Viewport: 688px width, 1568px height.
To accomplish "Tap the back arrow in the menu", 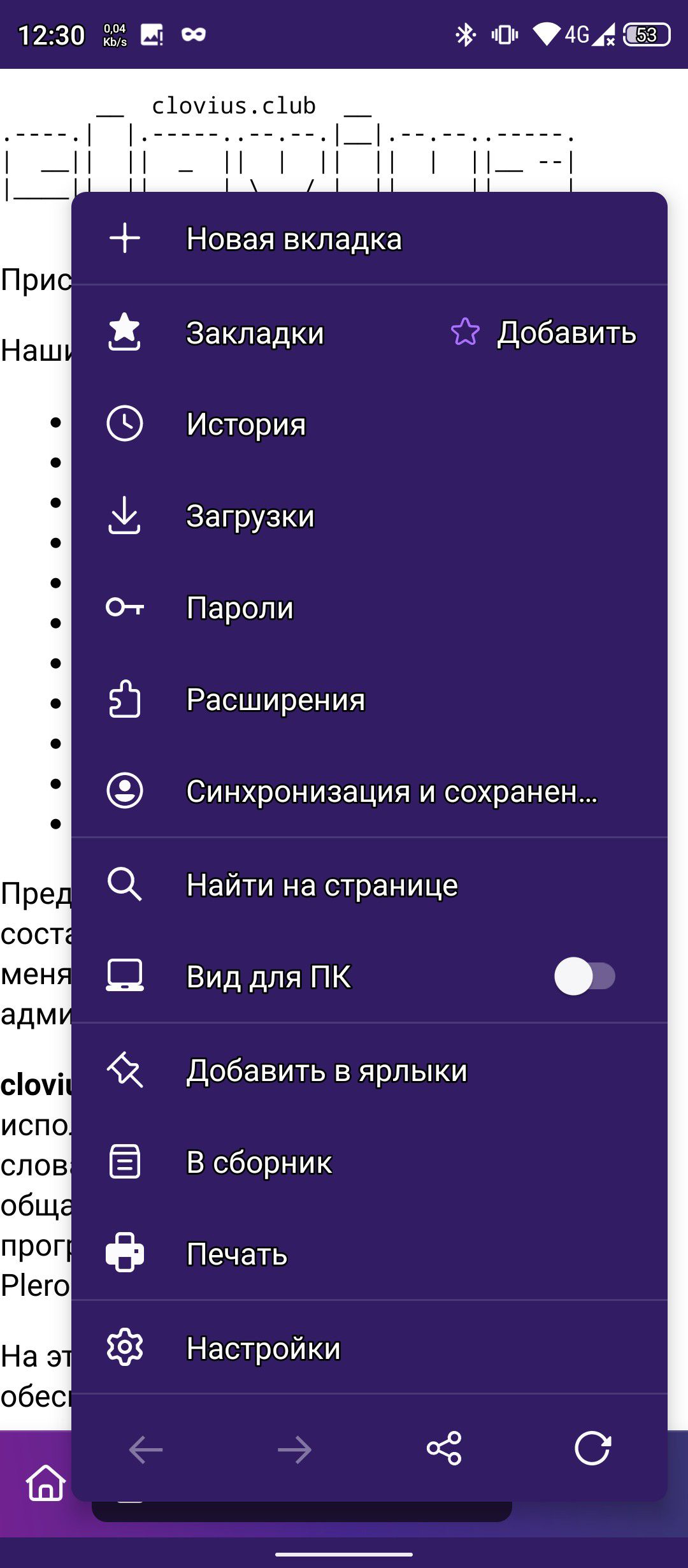I will [146, 1449].
